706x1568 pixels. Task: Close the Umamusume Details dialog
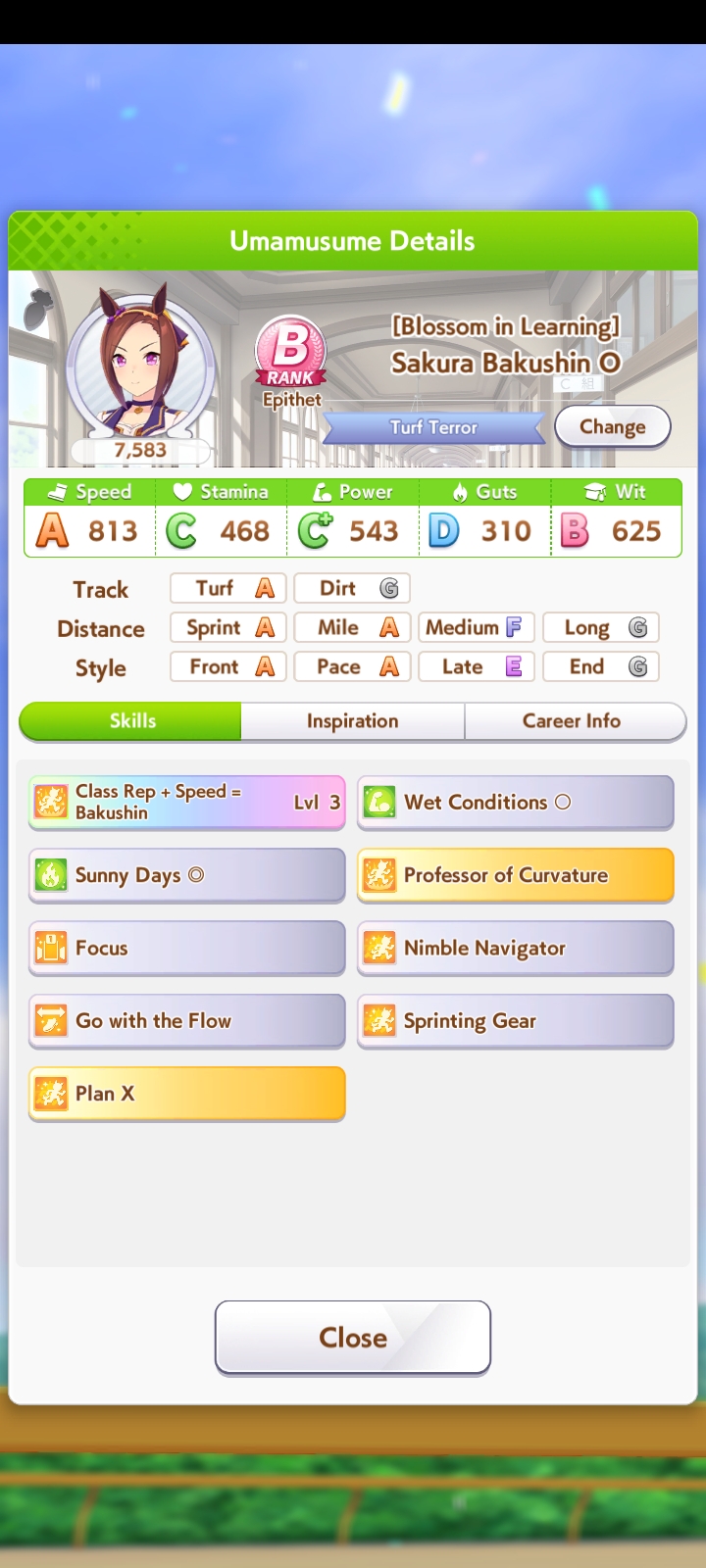click(353, 1338)
